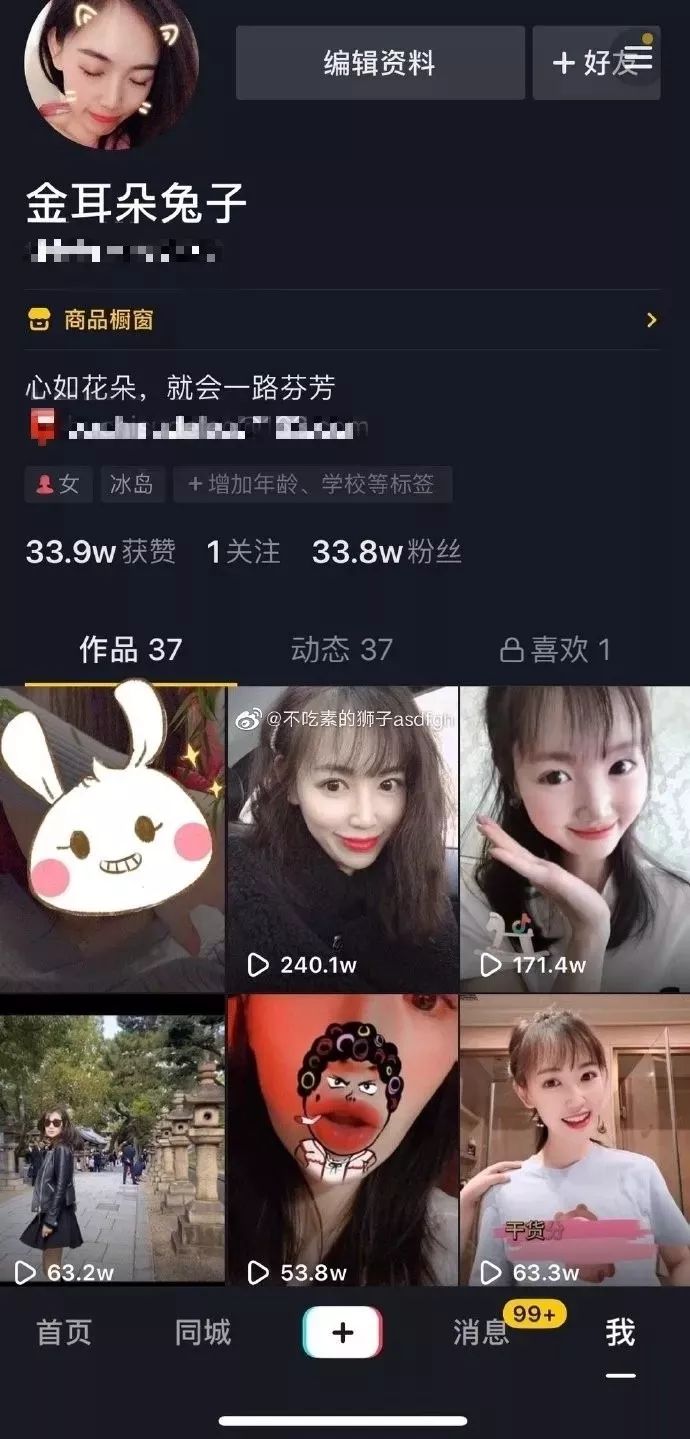This screenshot has width=690, height=1439.
Task: Open the video with 63.2w plays
Action: coord(112,1140)
